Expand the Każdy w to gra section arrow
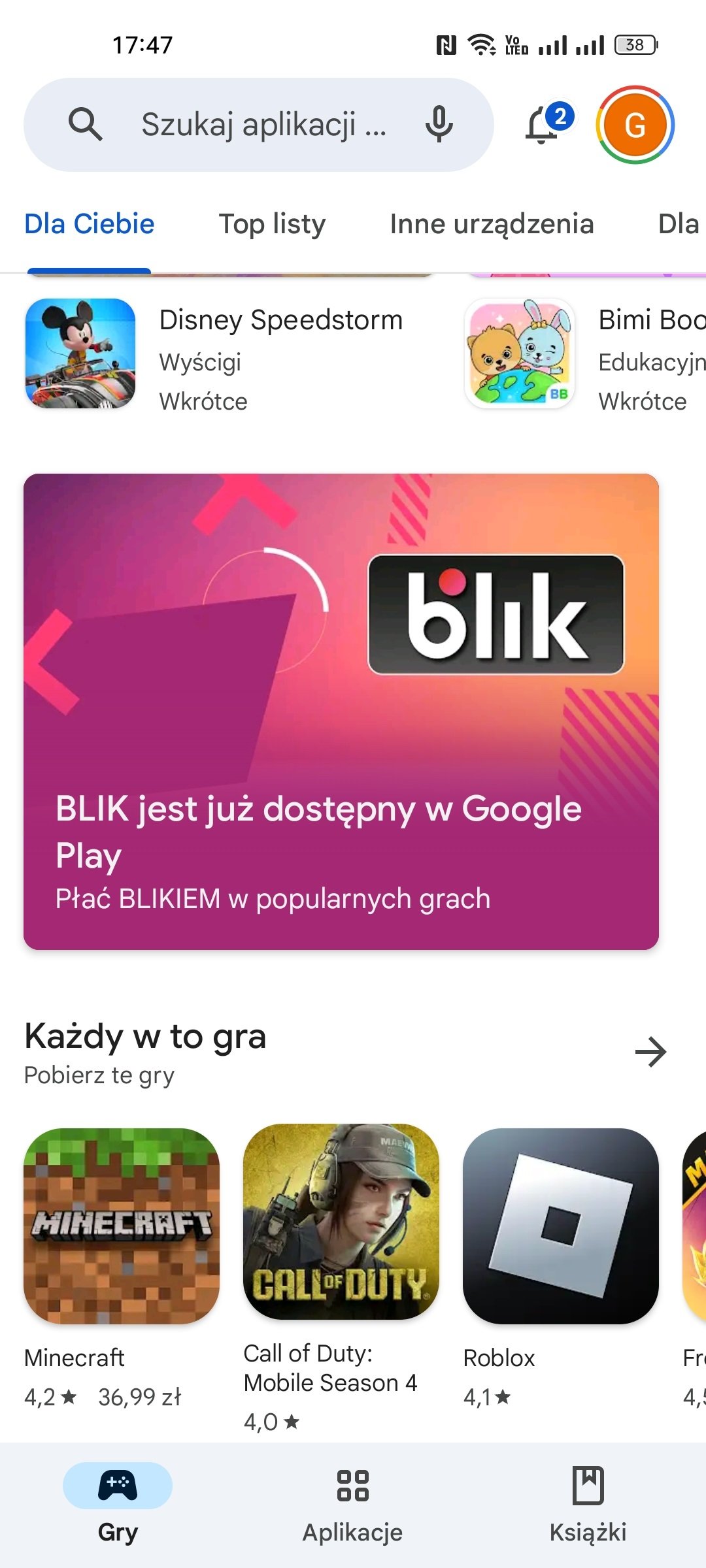 (x=650, y=1052)
